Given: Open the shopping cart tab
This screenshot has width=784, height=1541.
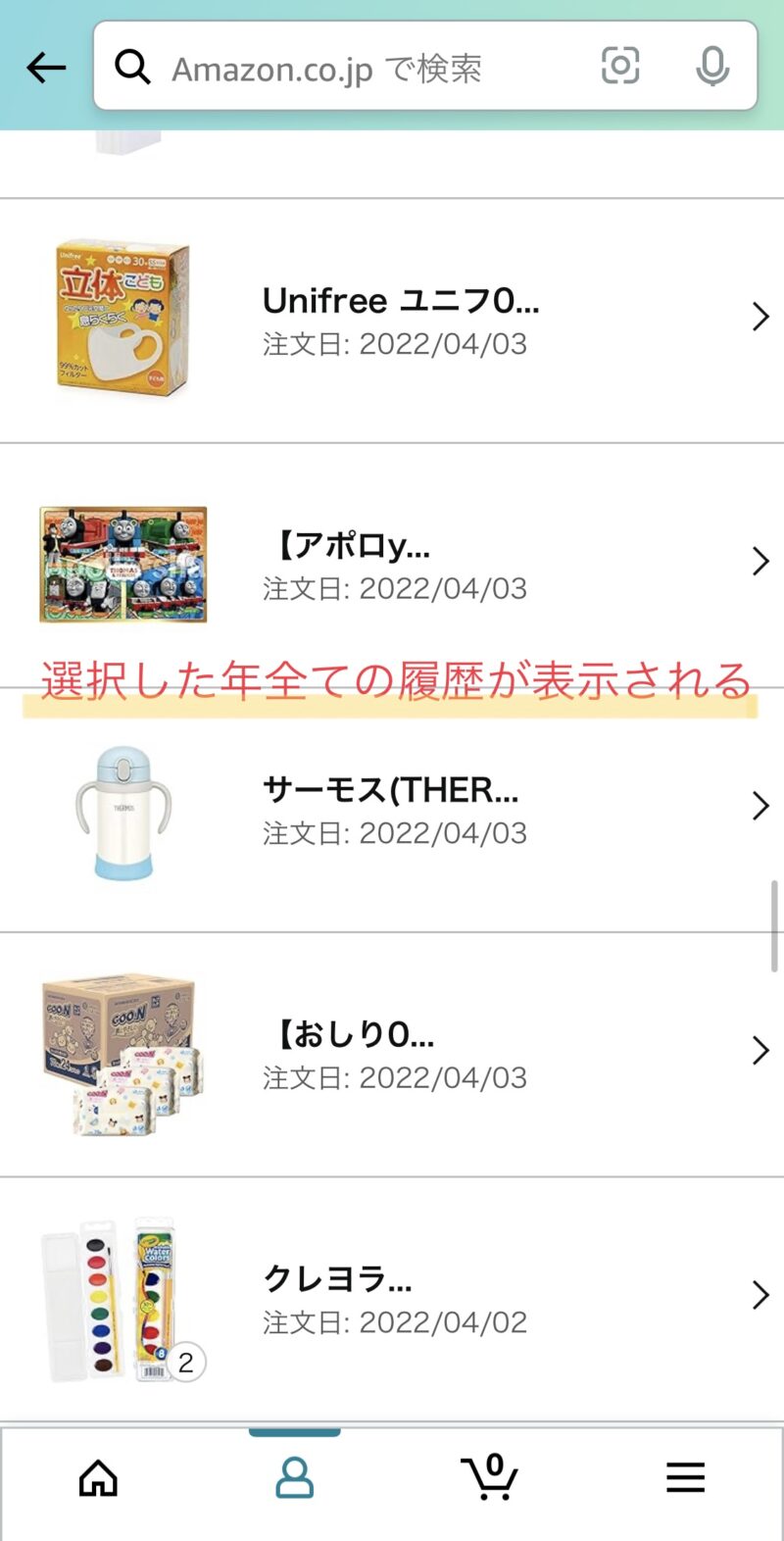Looking at the screenshot, I should tap(489, 1477).
